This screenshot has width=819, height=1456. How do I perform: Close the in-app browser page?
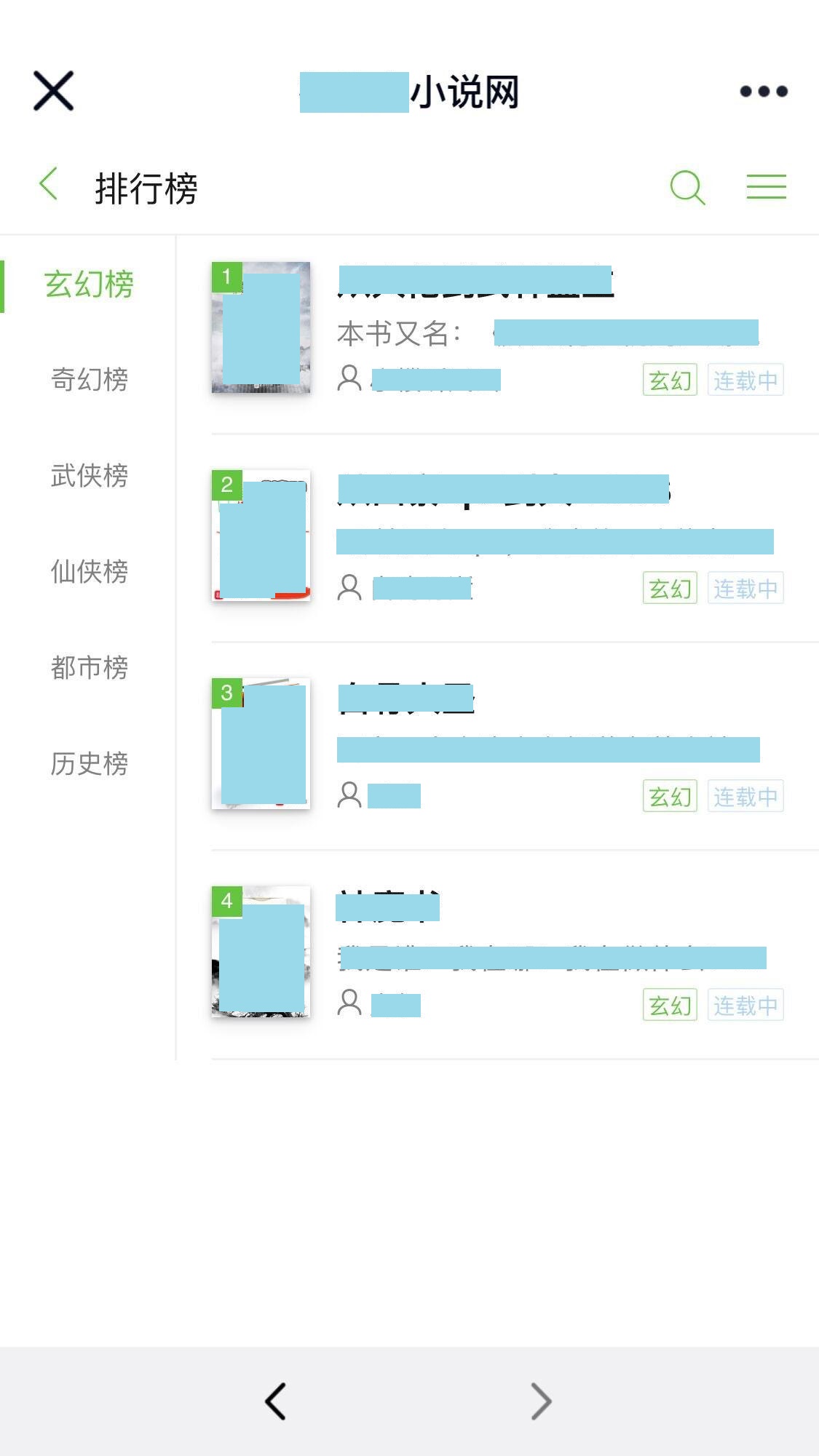point(53,91)
